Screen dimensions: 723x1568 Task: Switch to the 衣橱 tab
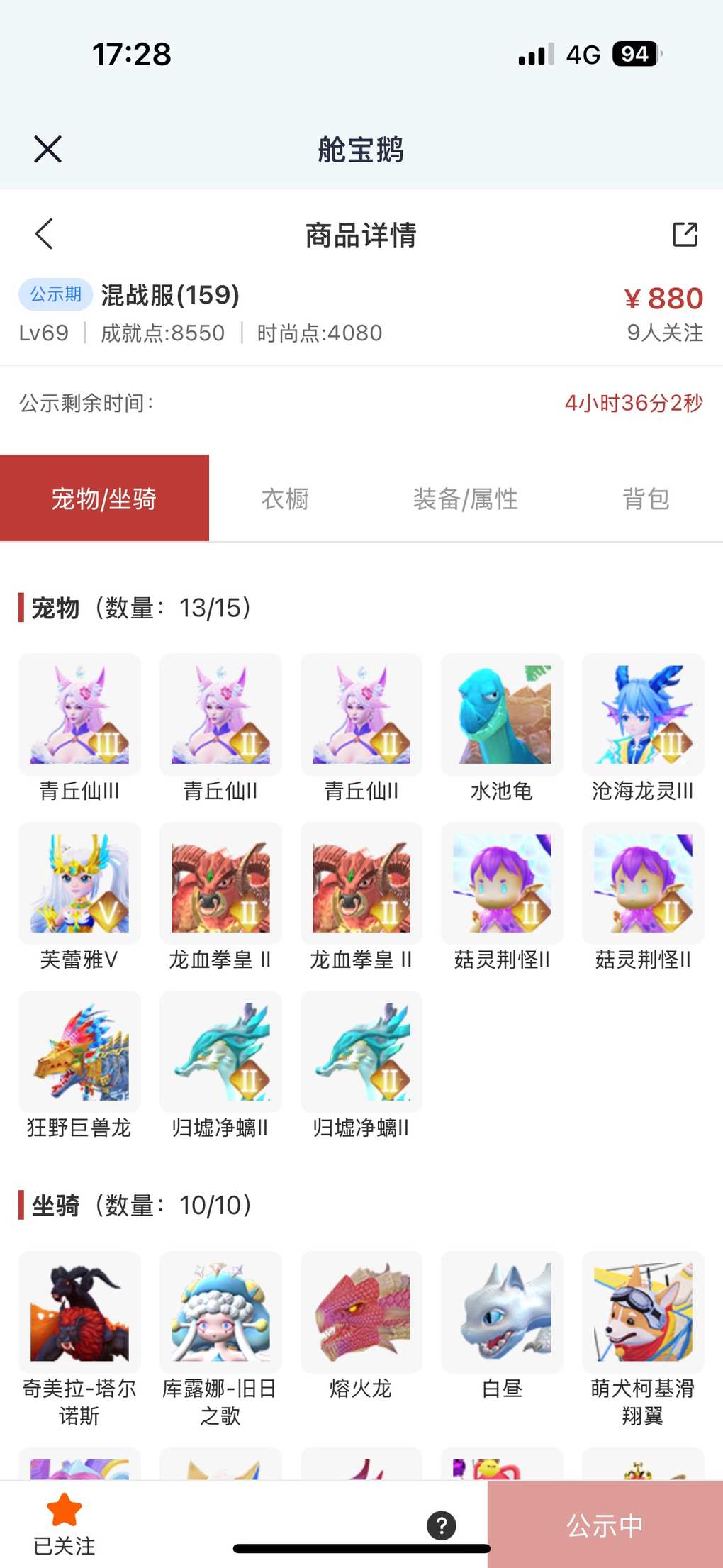point(285,499)
